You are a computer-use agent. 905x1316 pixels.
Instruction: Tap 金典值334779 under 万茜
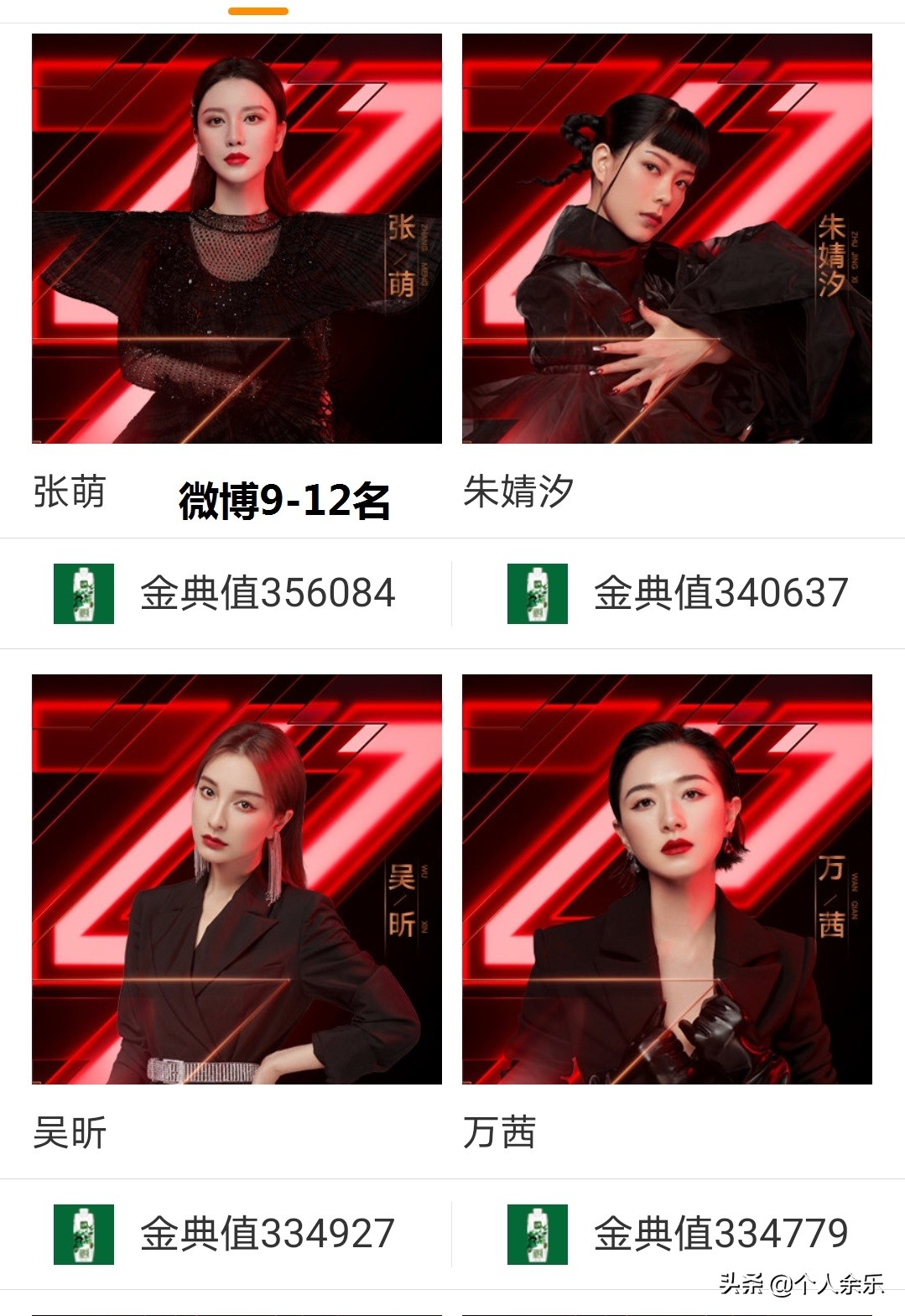720,1234
